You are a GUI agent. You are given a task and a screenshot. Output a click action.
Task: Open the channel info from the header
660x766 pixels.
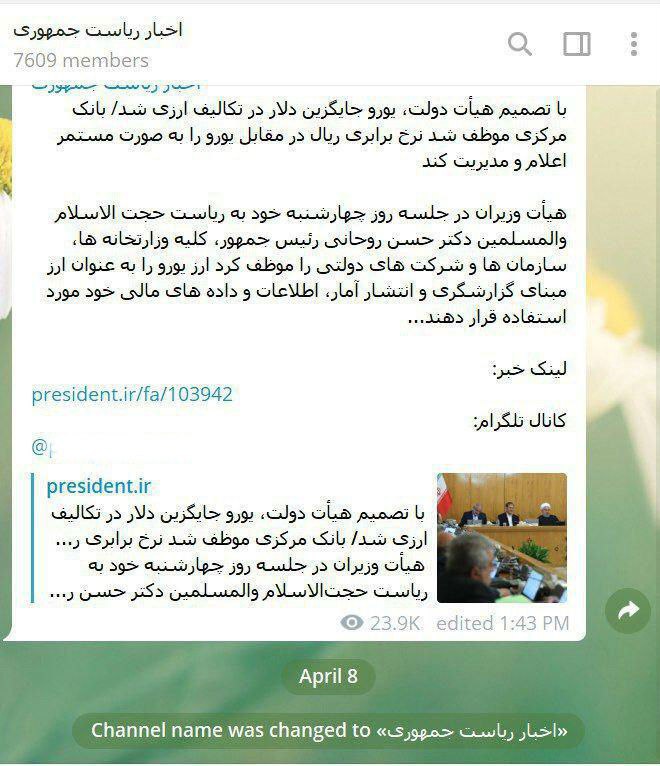point(98,44)
